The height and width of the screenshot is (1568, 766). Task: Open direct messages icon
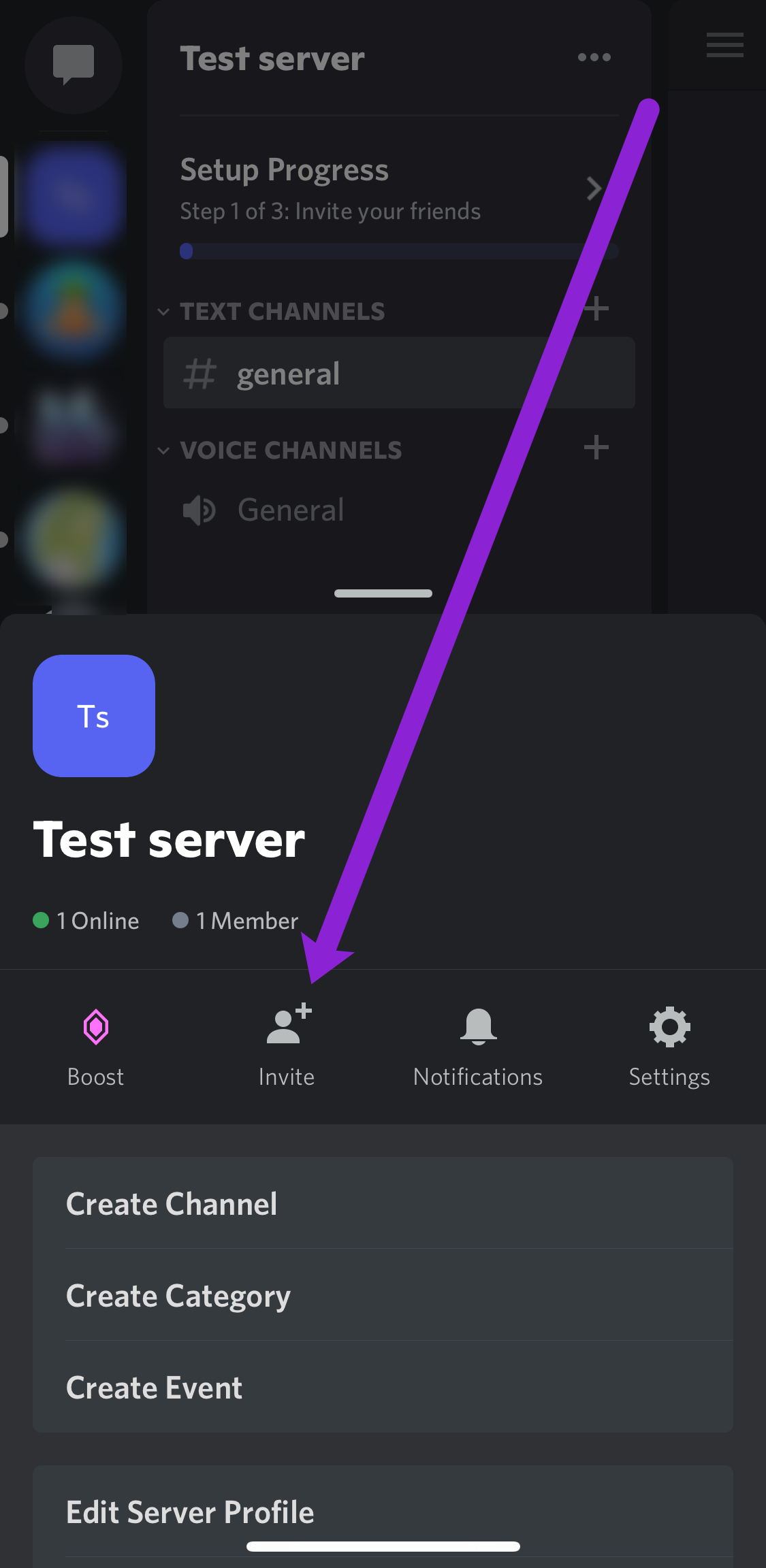[x=74, y=65]
